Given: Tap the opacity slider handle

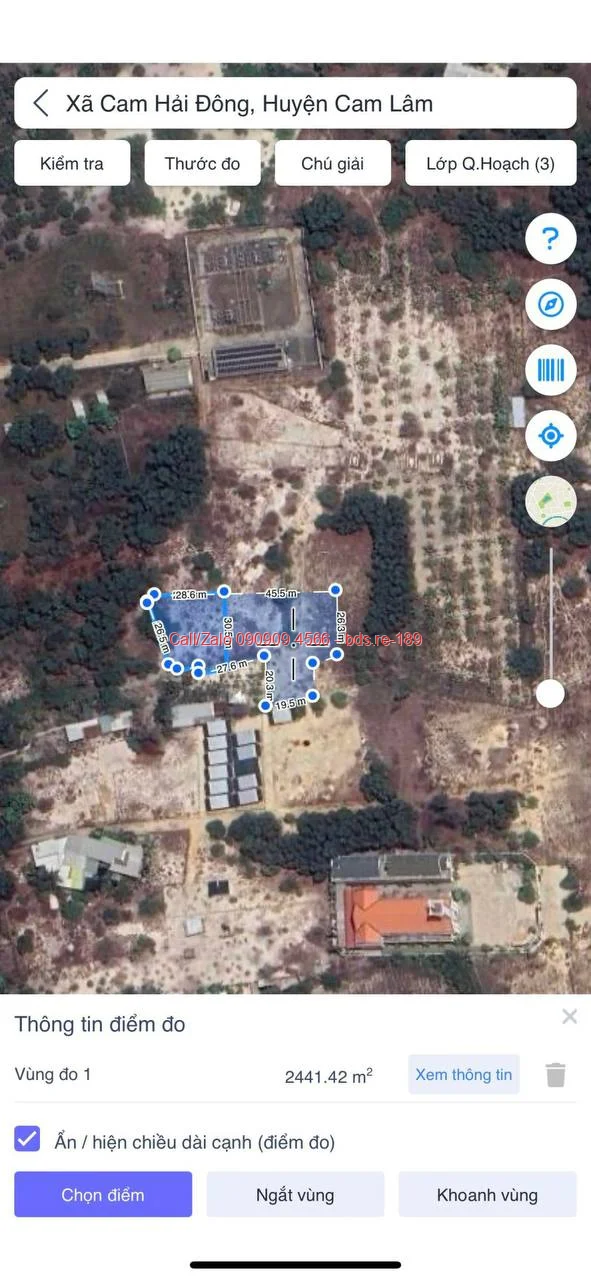Looking at the screenshot, I should 550,693.
